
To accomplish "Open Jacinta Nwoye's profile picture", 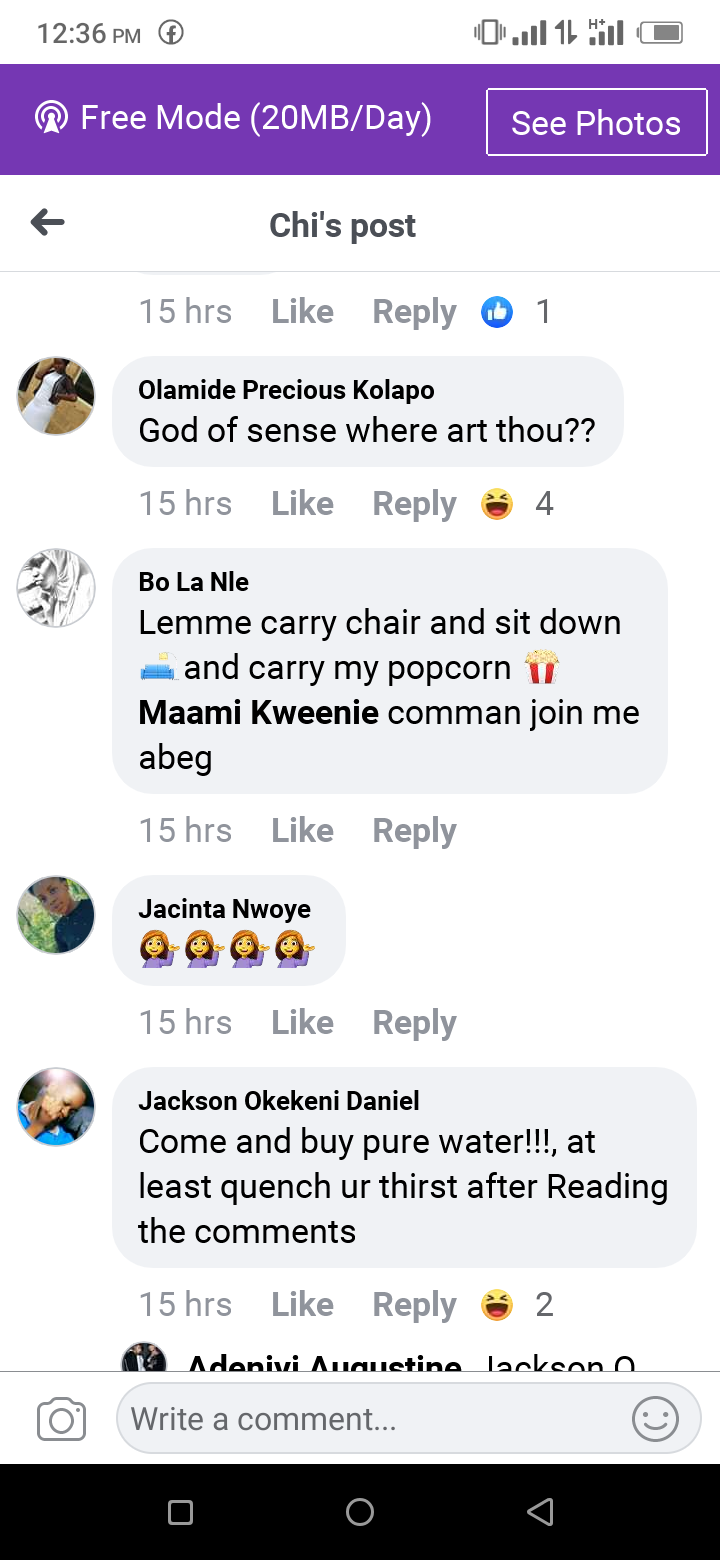I will click(56, 915).
